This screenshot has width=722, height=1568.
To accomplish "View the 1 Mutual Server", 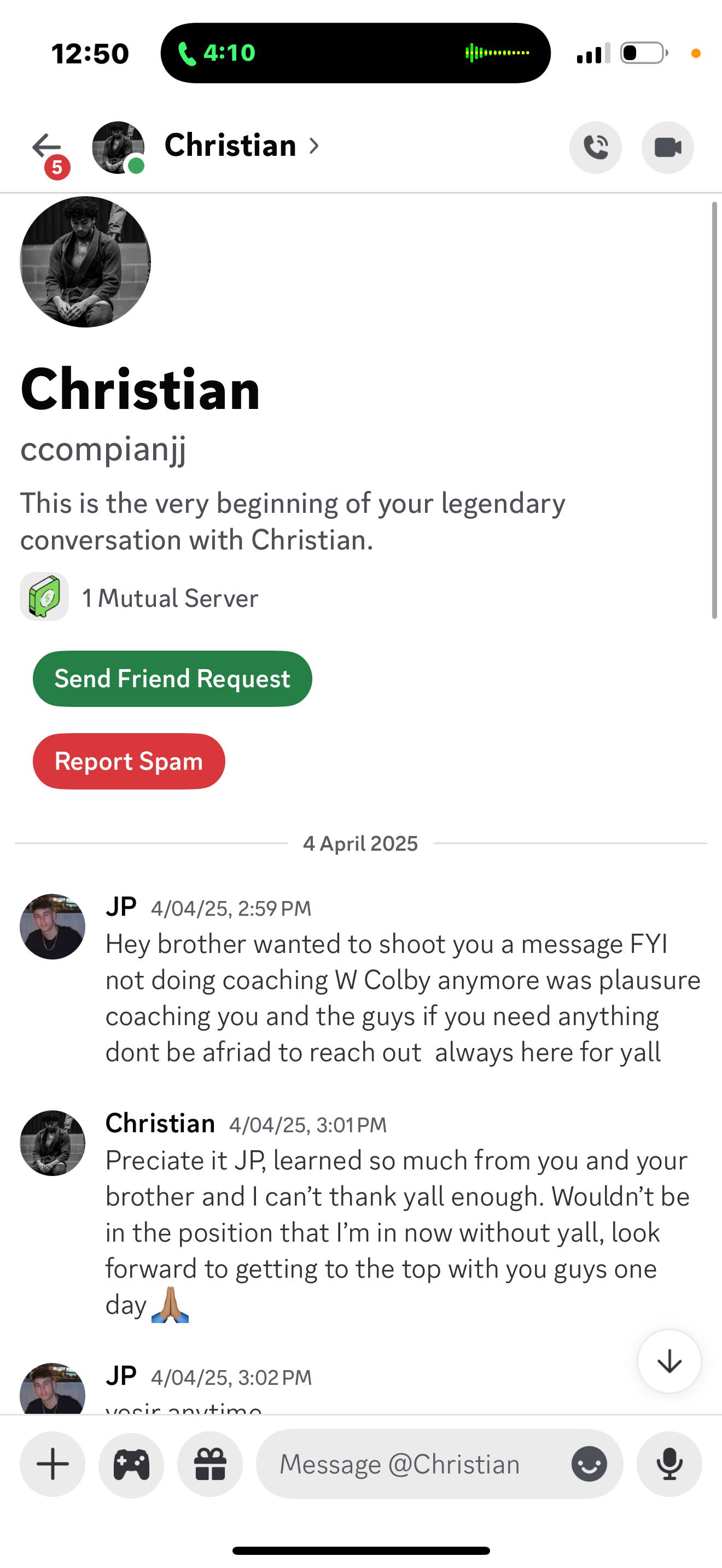I will click(x=169, y=598).
